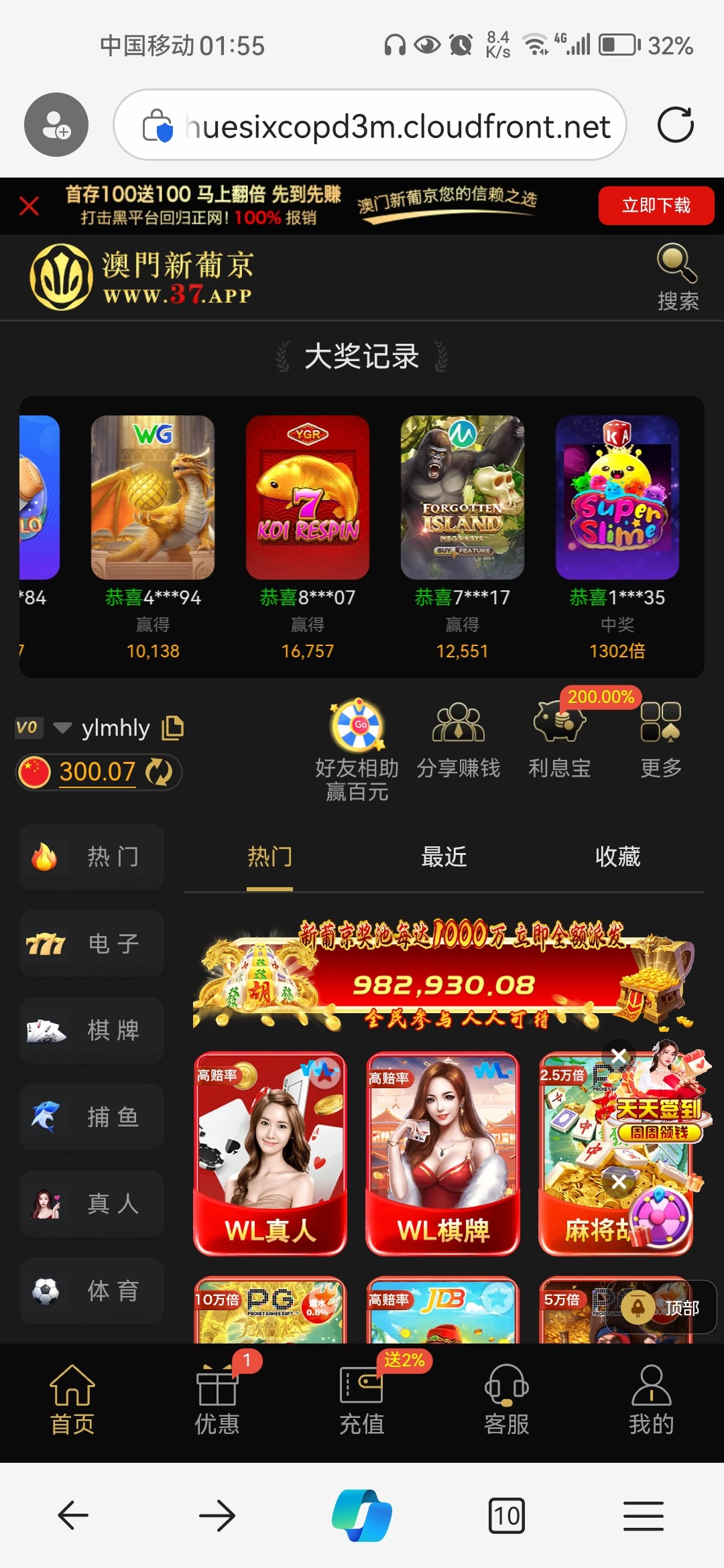Open the WL真人 game tile
The image size is (724, 1568).
pos(270,1153)
